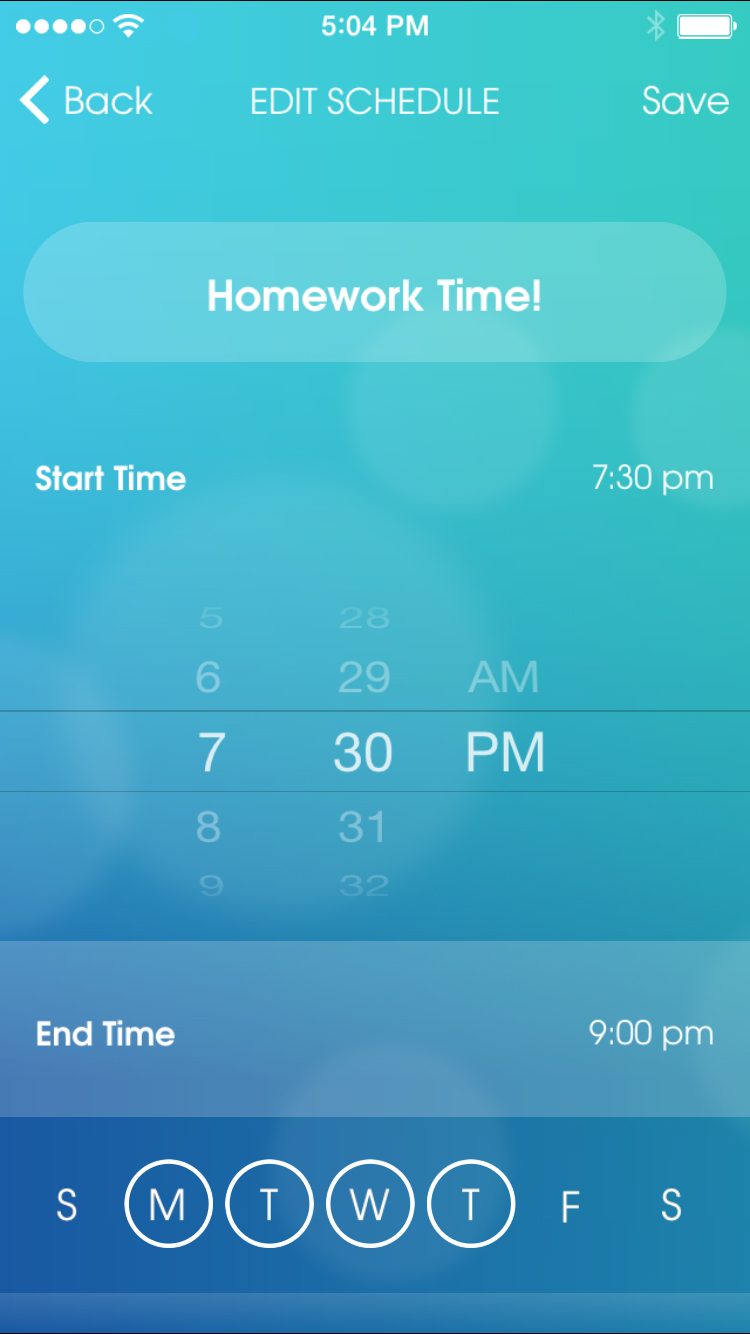The image size is (750, 1334).
Task: Disable Thursday in the day selector
Action: 471,1204
